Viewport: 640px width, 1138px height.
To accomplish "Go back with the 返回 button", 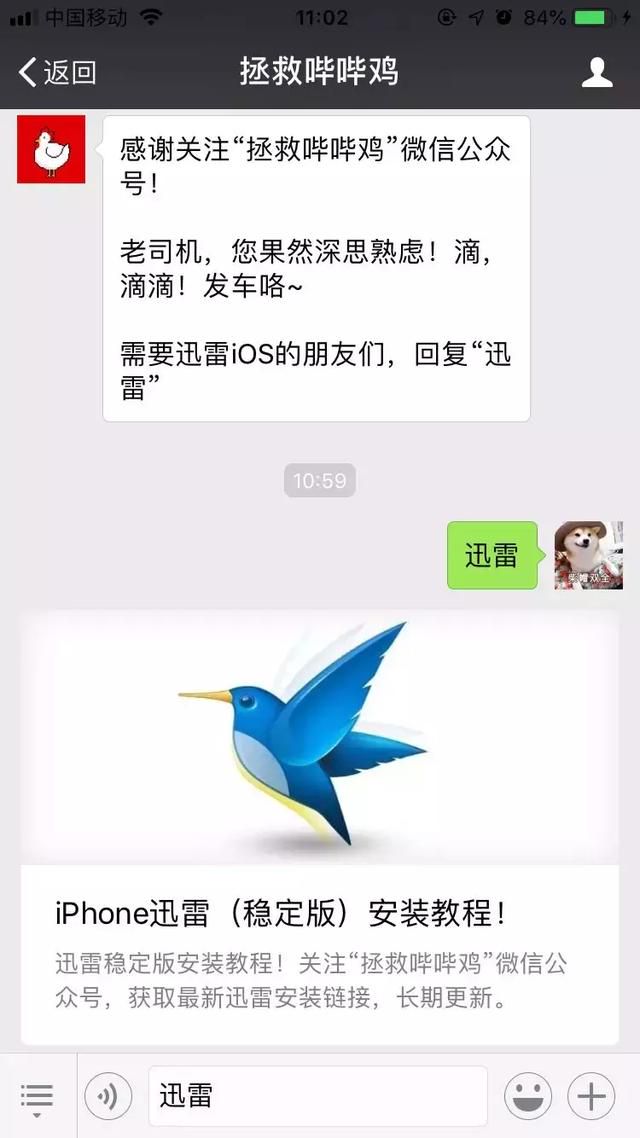I will click(57, 72).
